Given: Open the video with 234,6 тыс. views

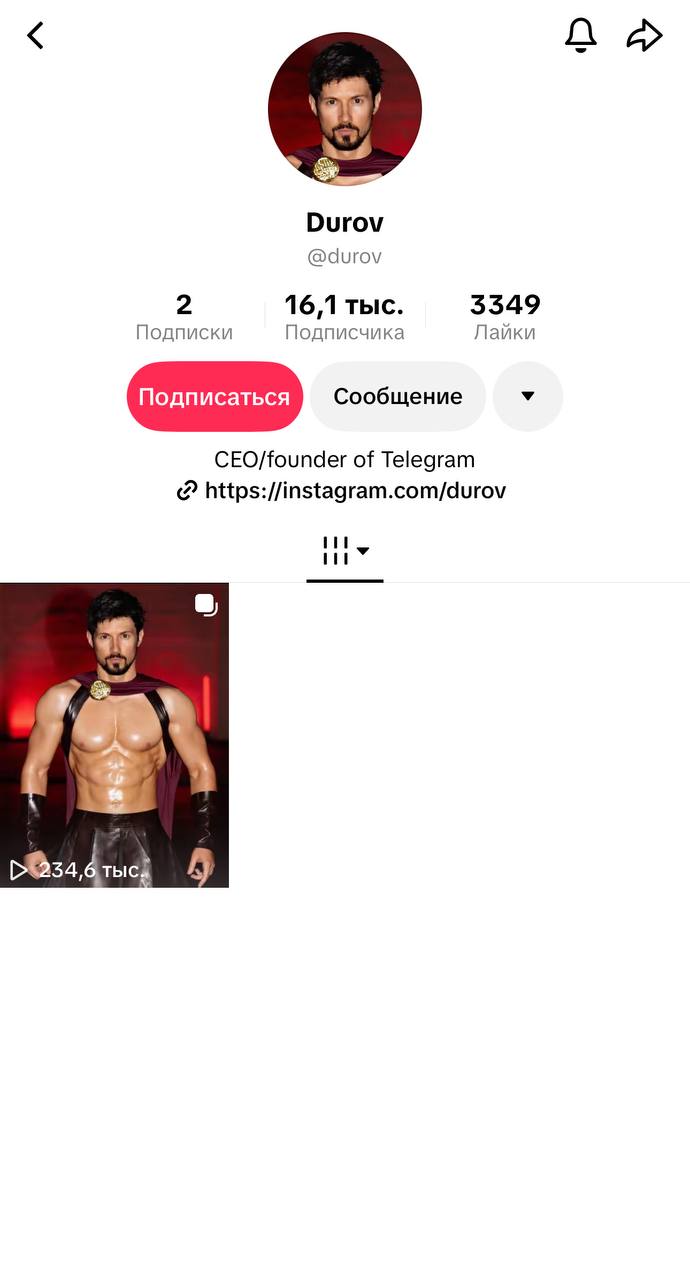Looking at the screenshot, I should tap(114, 735).
